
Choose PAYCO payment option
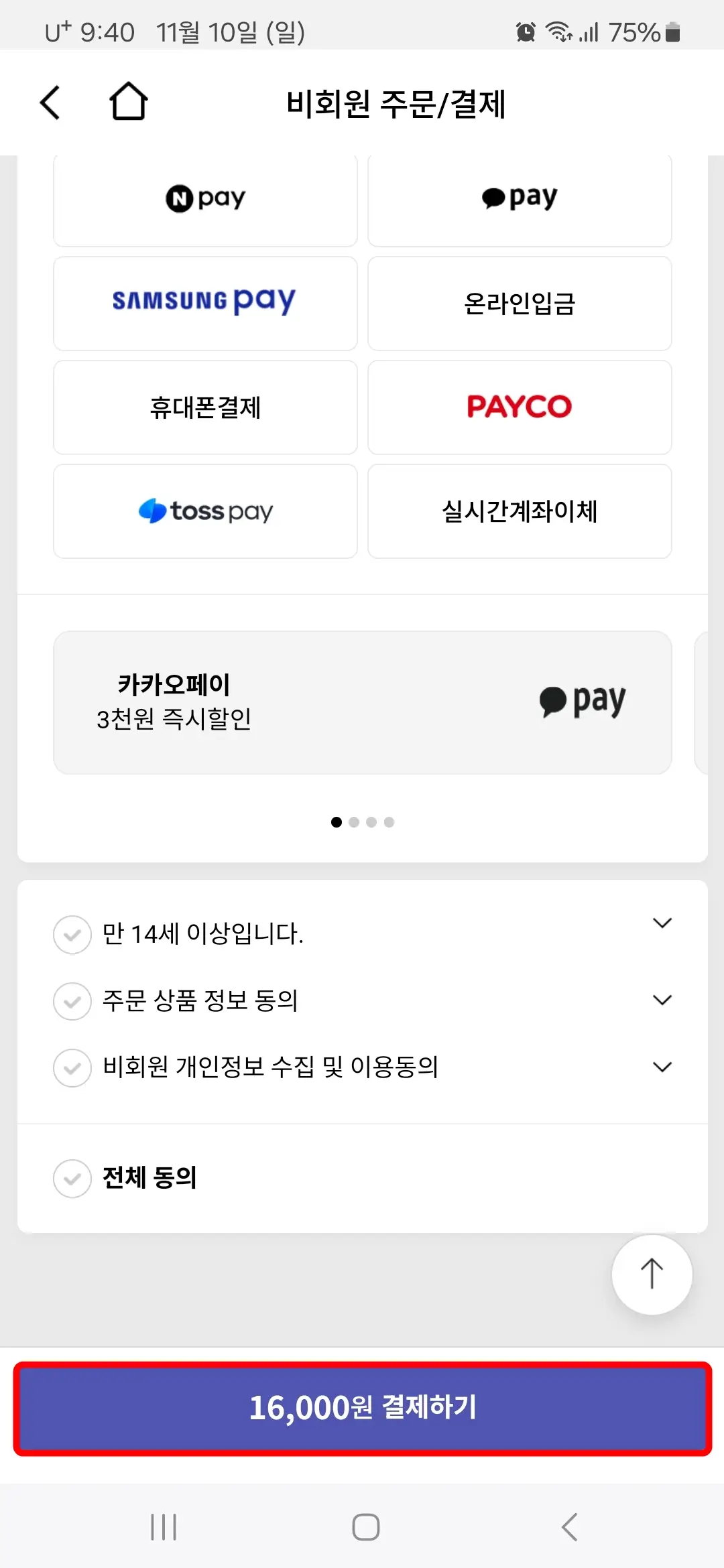coord(520,407)
